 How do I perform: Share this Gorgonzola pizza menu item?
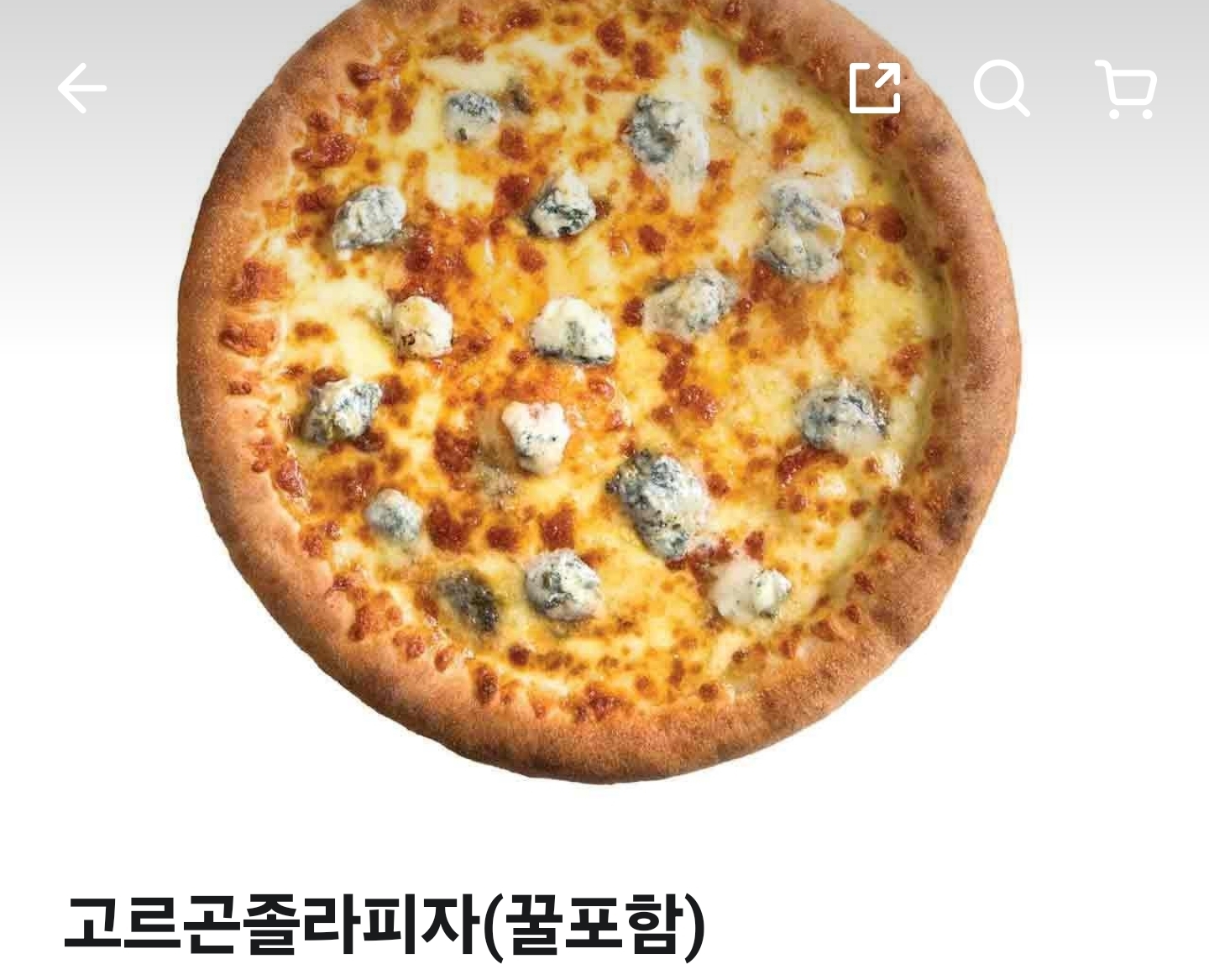pos(875,88)
